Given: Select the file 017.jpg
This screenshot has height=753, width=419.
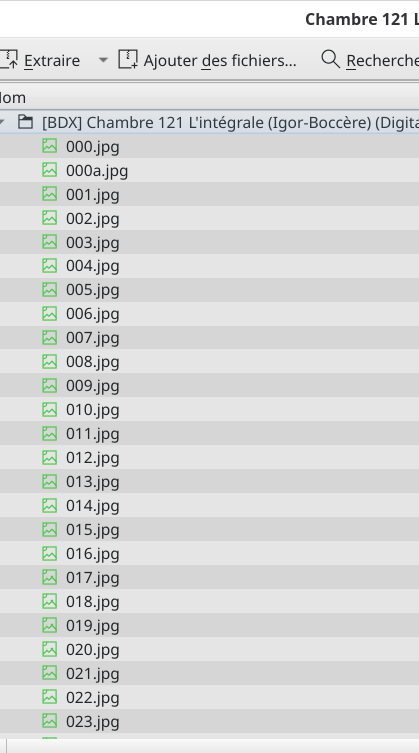Looking at the screenshot, I should [x=210, y=577].
